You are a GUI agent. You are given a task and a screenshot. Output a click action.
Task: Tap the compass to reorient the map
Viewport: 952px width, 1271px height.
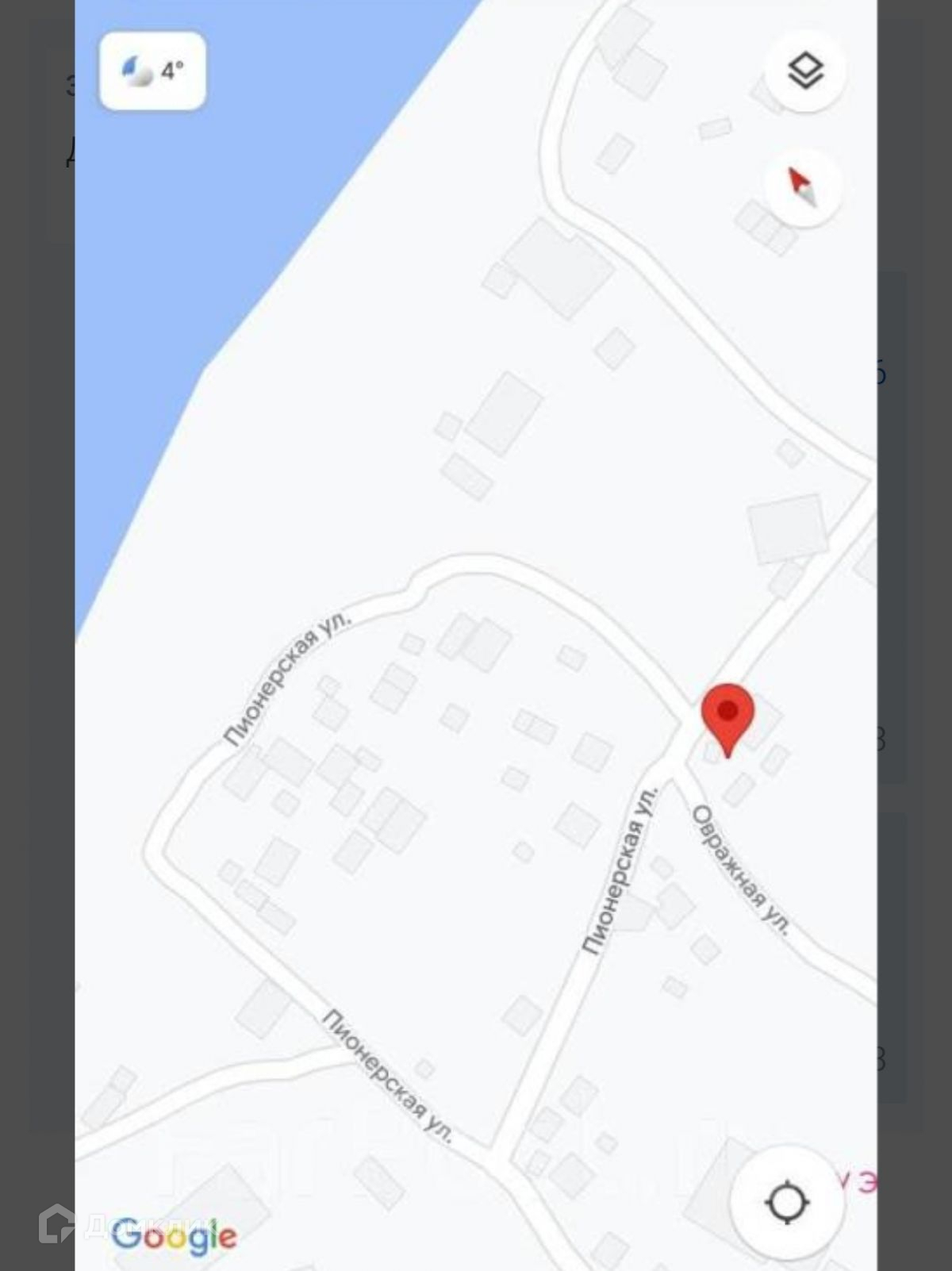(803, 187)
